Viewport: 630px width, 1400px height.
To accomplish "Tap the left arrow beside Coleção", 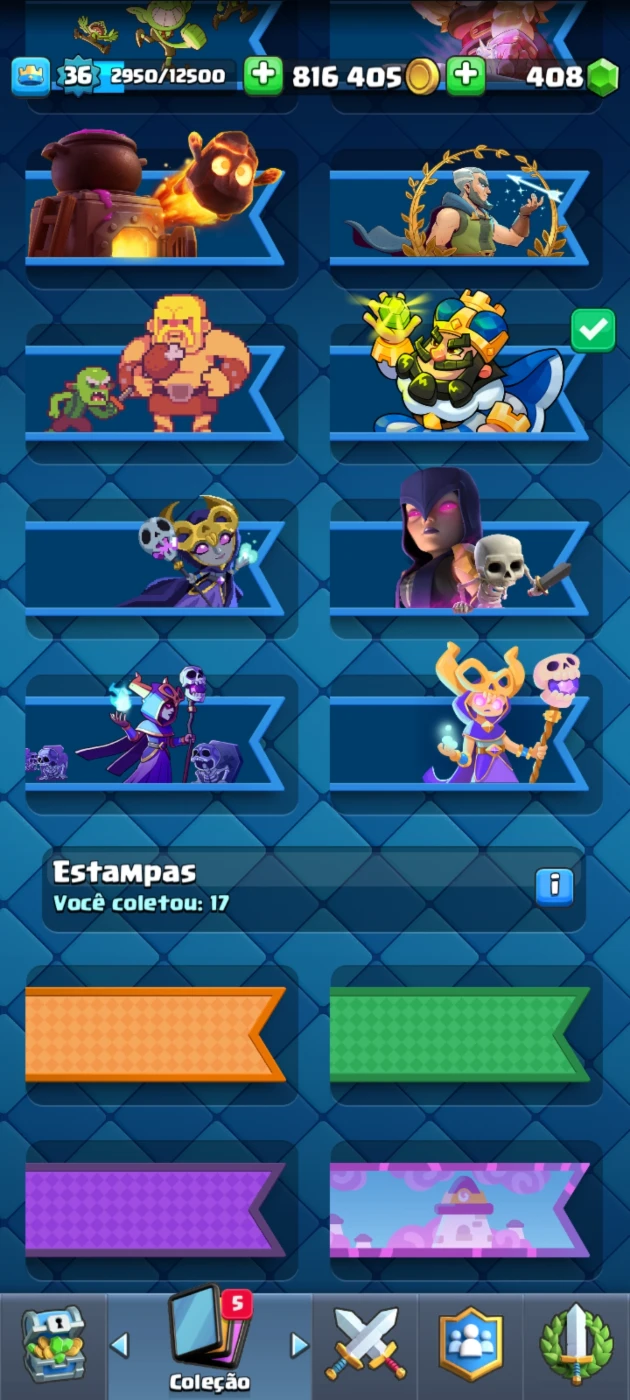I will [x=119, y=1344].
